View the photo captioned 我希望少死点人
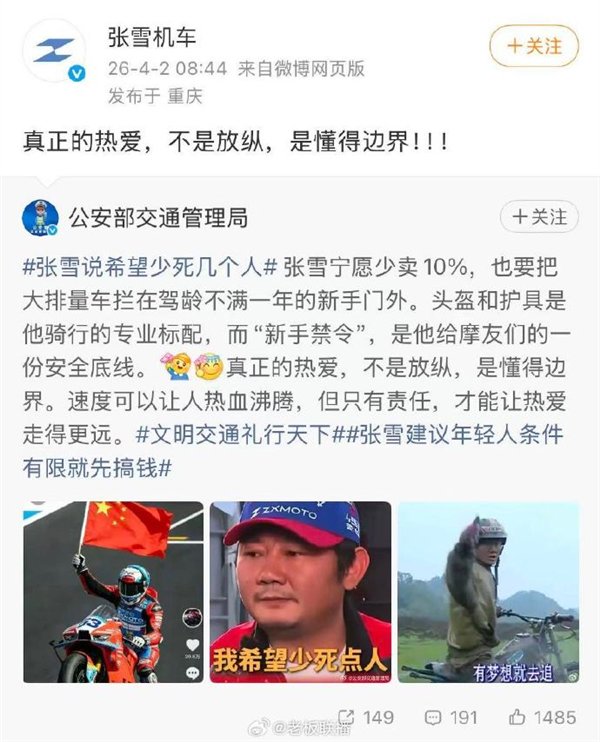The image size is (600, 742). coord(300,592)
